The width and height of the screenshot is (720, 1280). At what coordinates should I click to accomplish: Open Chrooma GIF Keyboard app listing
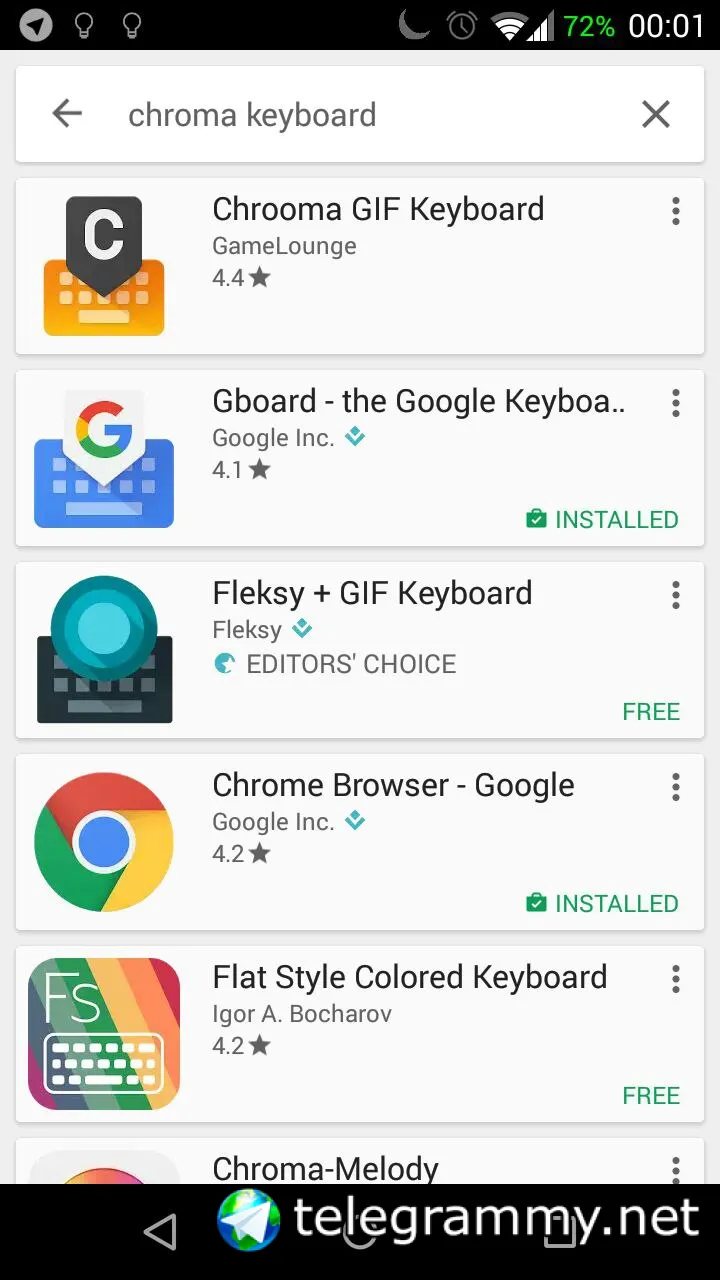[x=378, y=210]
